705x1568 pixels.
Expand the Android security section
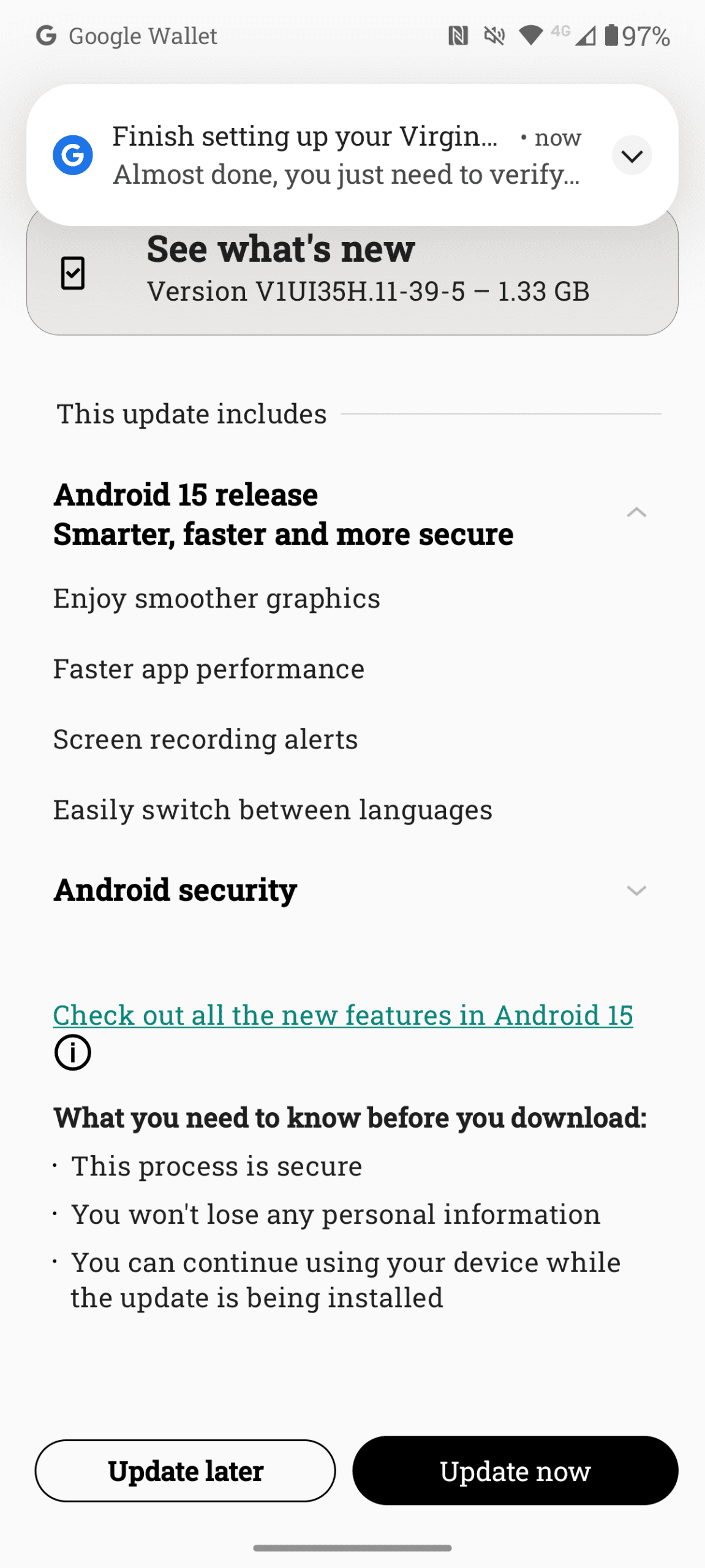[636, 891]
